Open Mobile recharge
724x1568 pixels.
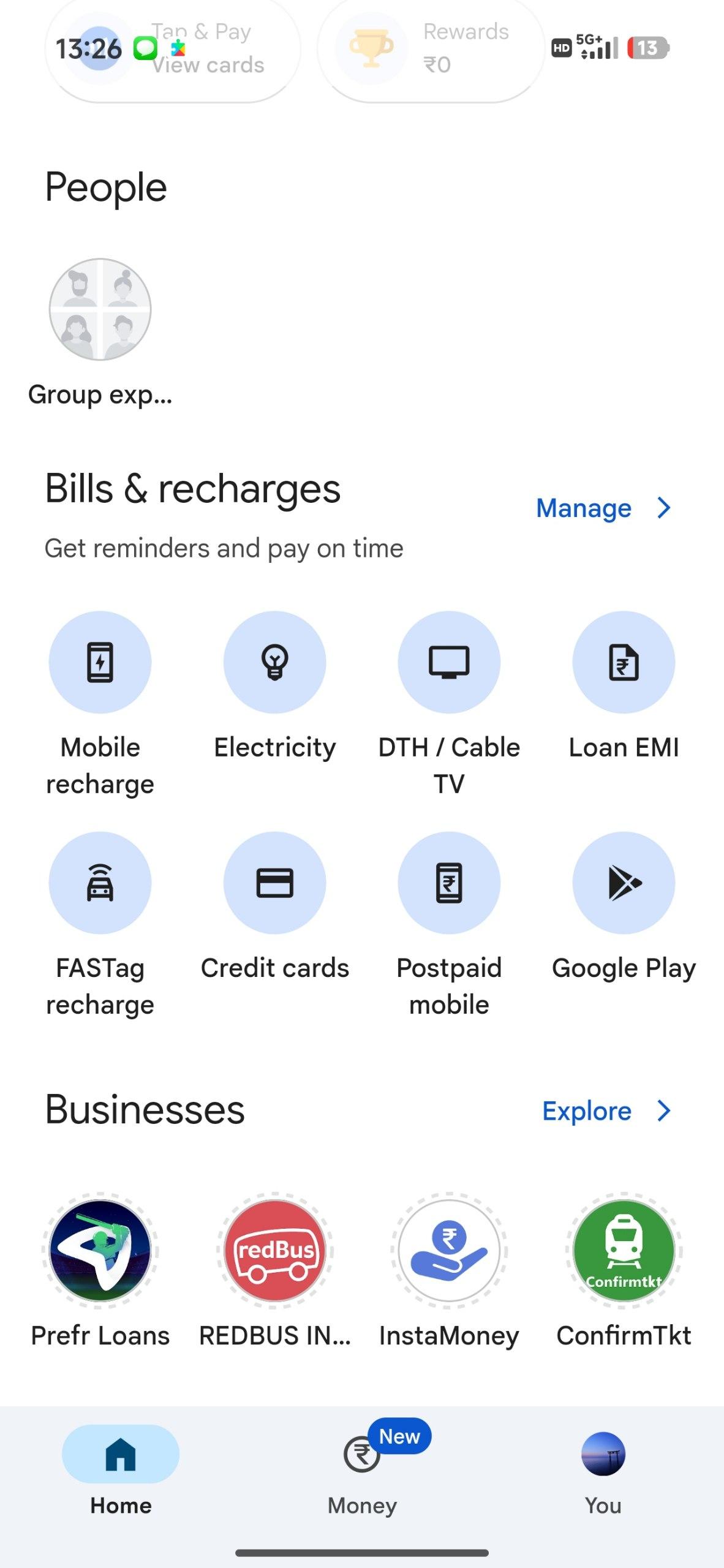click(x=100, y=663)
